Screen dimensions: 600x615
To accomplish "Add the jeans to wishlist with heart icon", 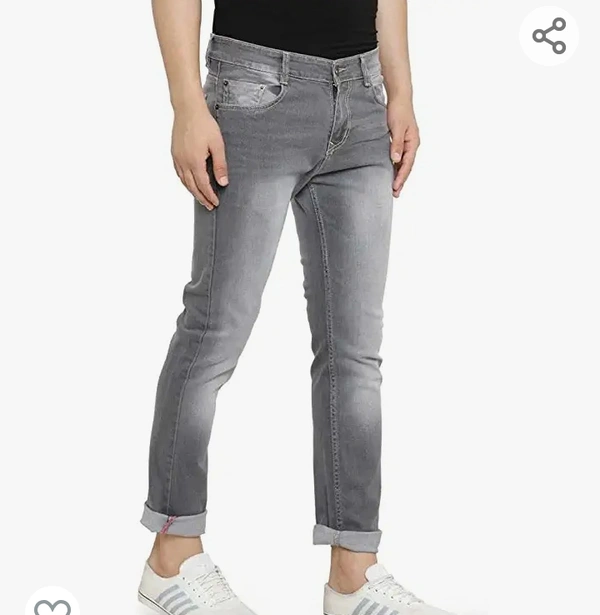I will coord(52,605).
